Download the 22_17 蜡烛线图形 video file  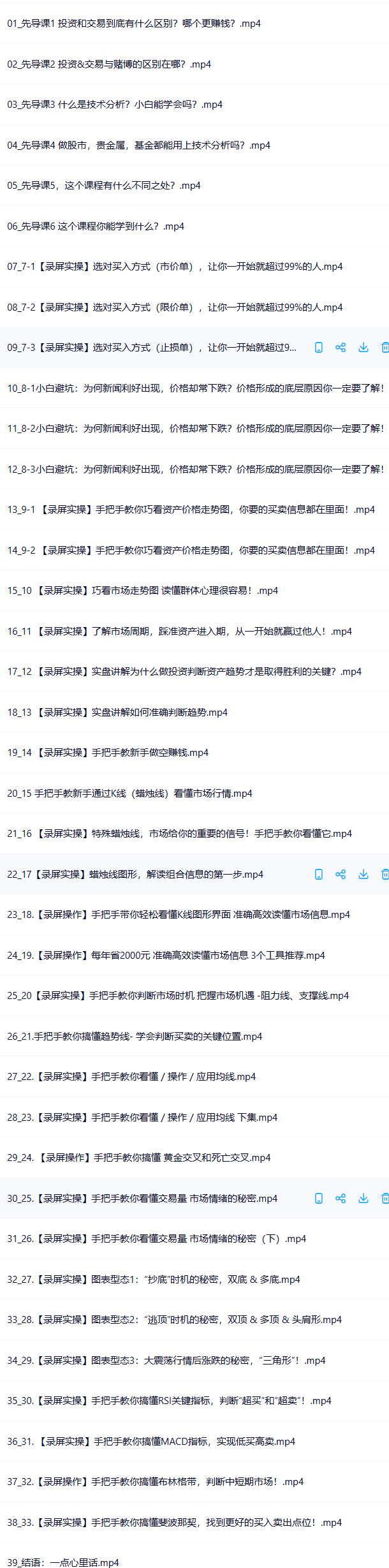[x=363, y=875]
